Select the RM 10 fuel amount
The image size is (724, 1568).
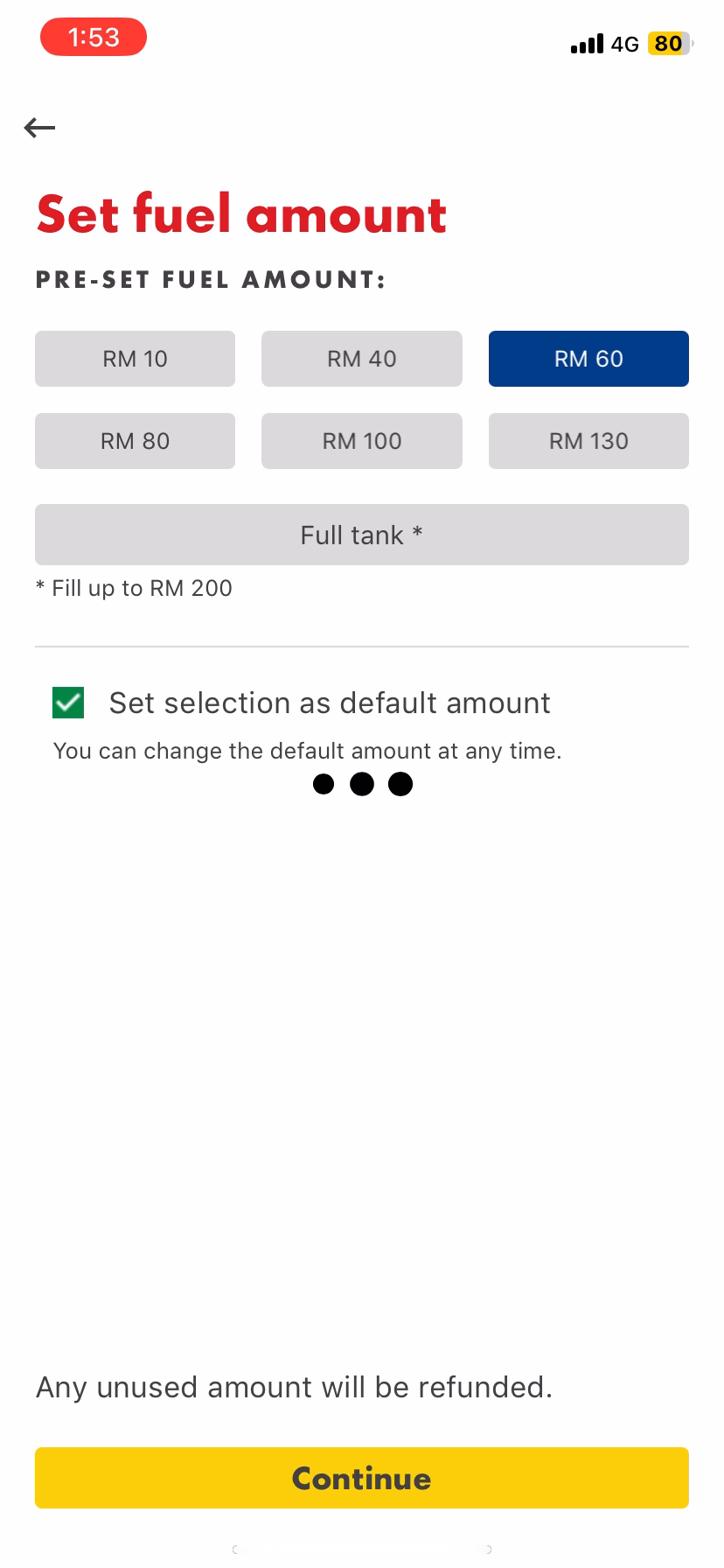[135, 359]
